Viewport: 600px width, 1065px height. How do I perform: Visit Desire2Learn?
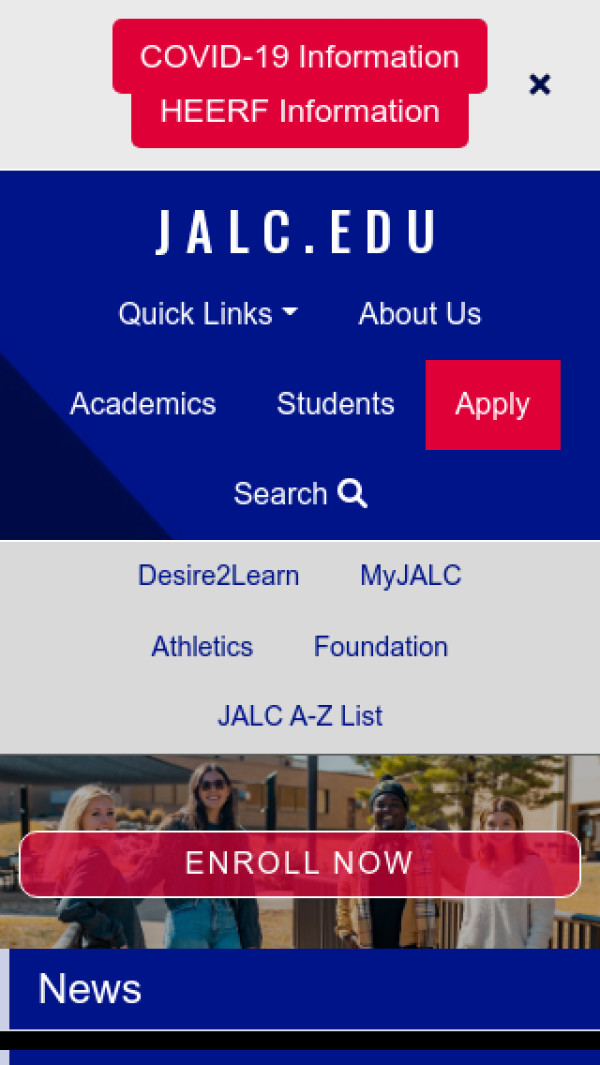point(218,576)
